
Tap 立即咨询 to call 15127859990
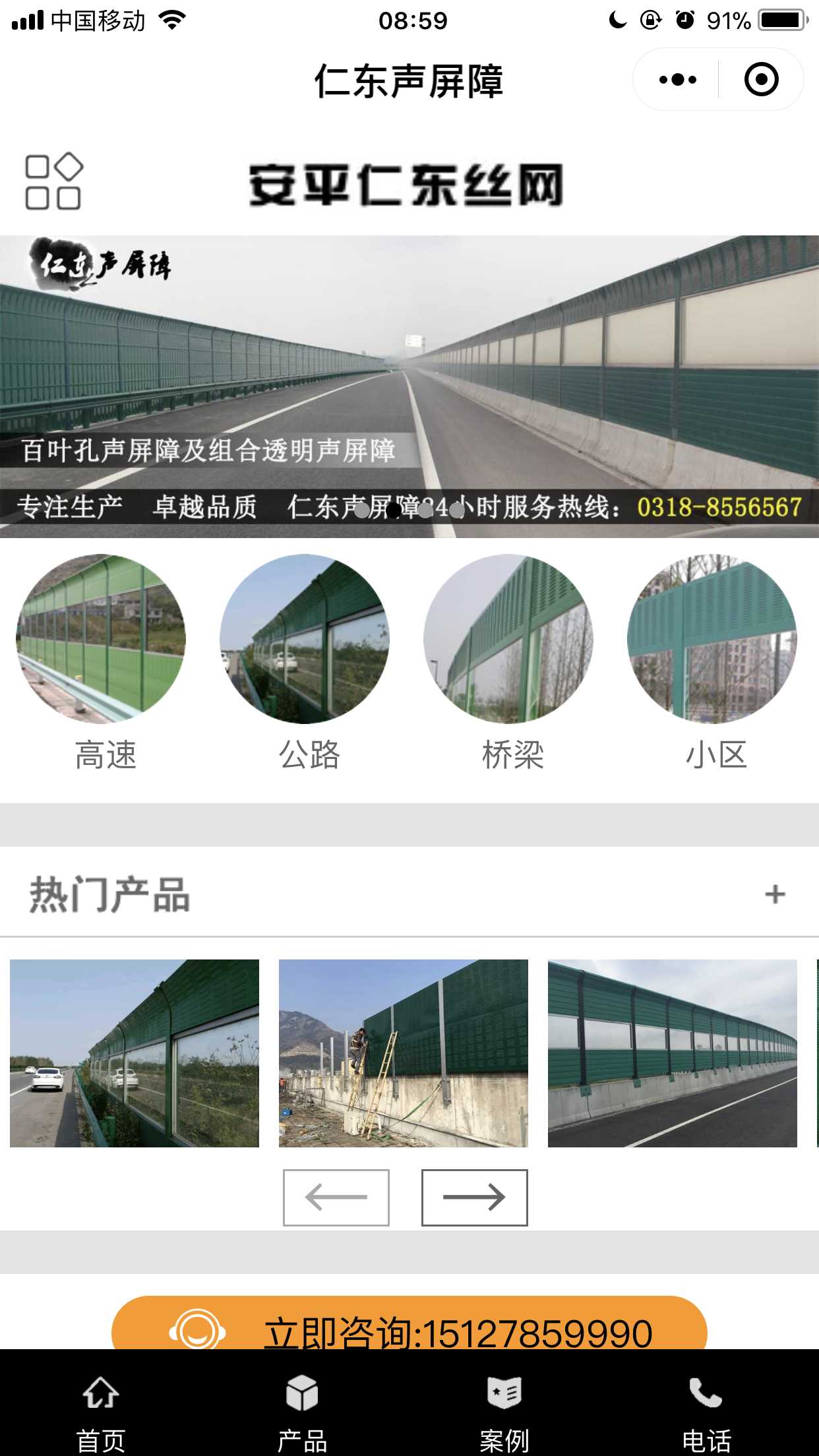tap(409, 1325)
